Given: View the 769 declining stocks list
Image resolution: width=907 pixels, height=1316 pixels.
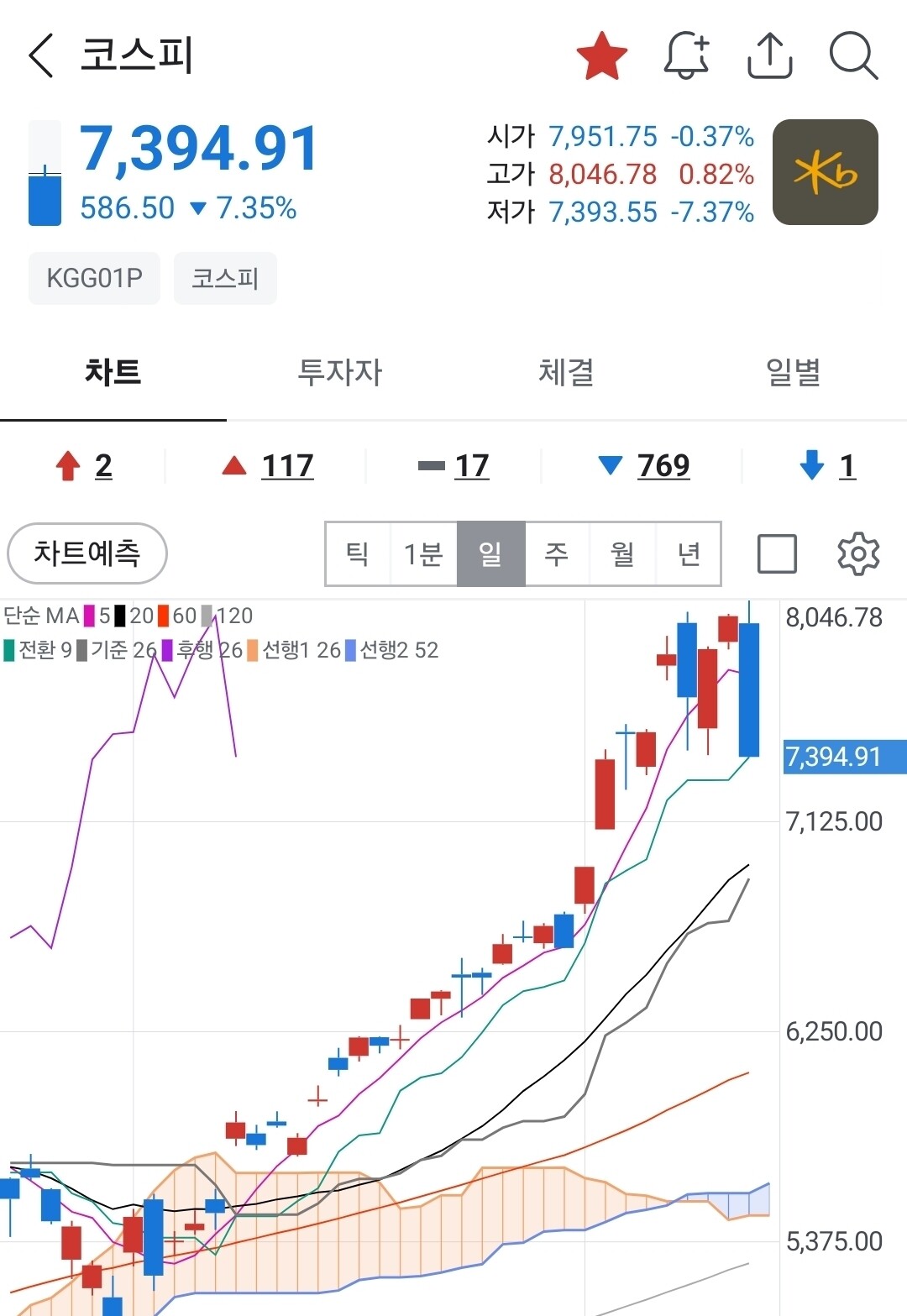Looking at the screenshot, I should [x=644, y=465].
